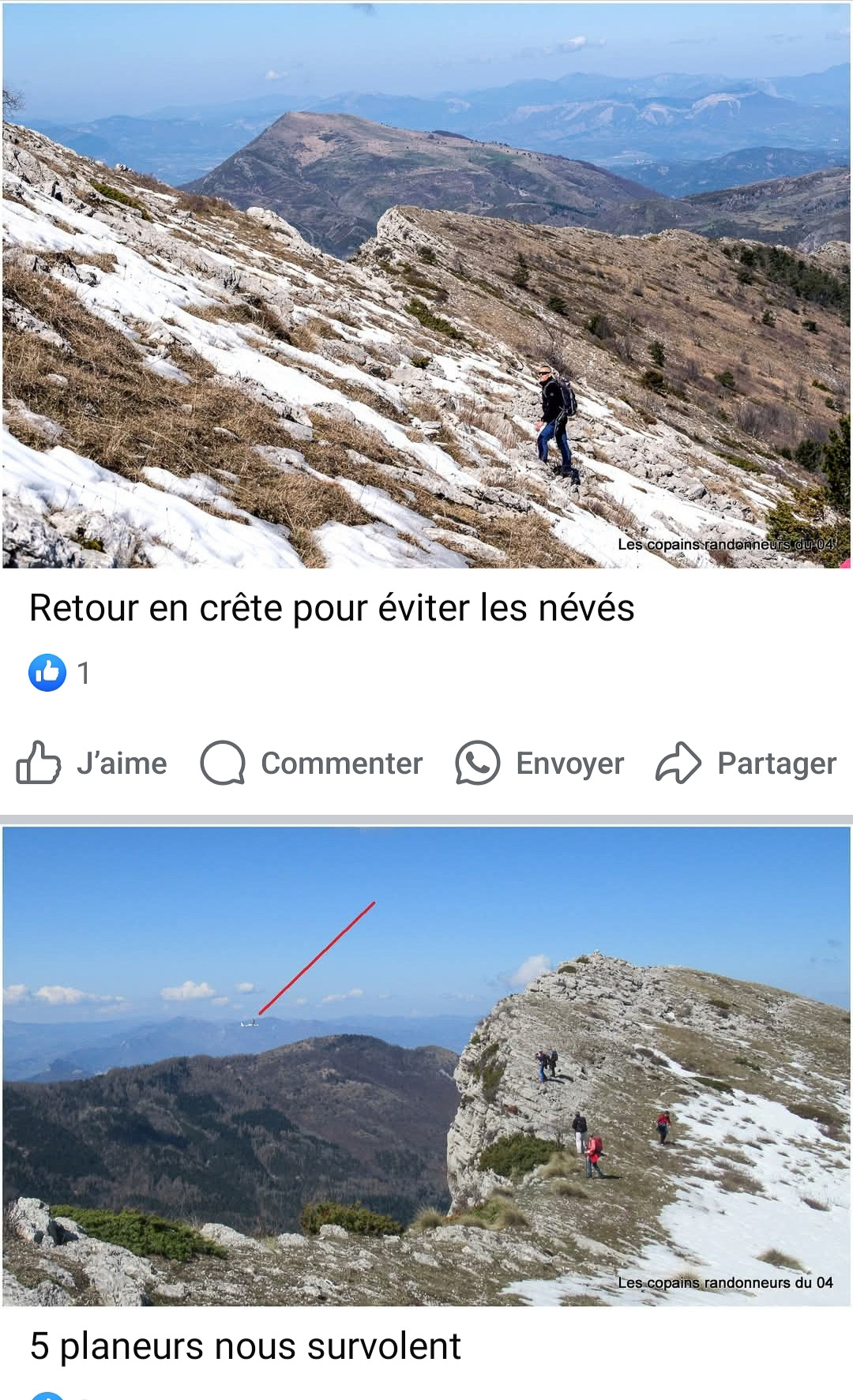Open the '5 planeurs nous survolent' photo
Screen dimensions: 853x1400
coord(426,1066)
